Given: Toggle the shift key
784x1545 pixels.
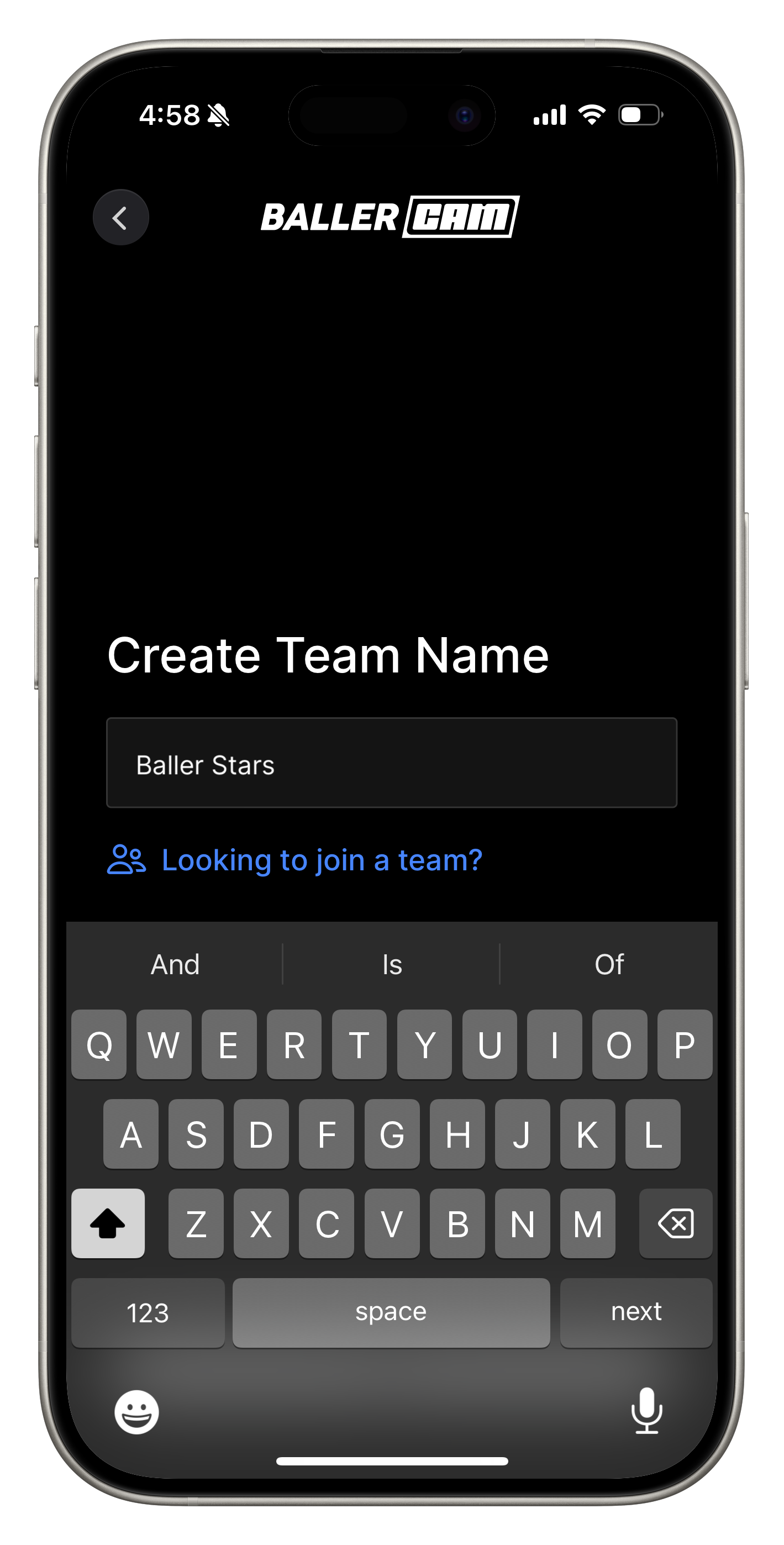Looking at the screenshot, I should (108, 1223).
